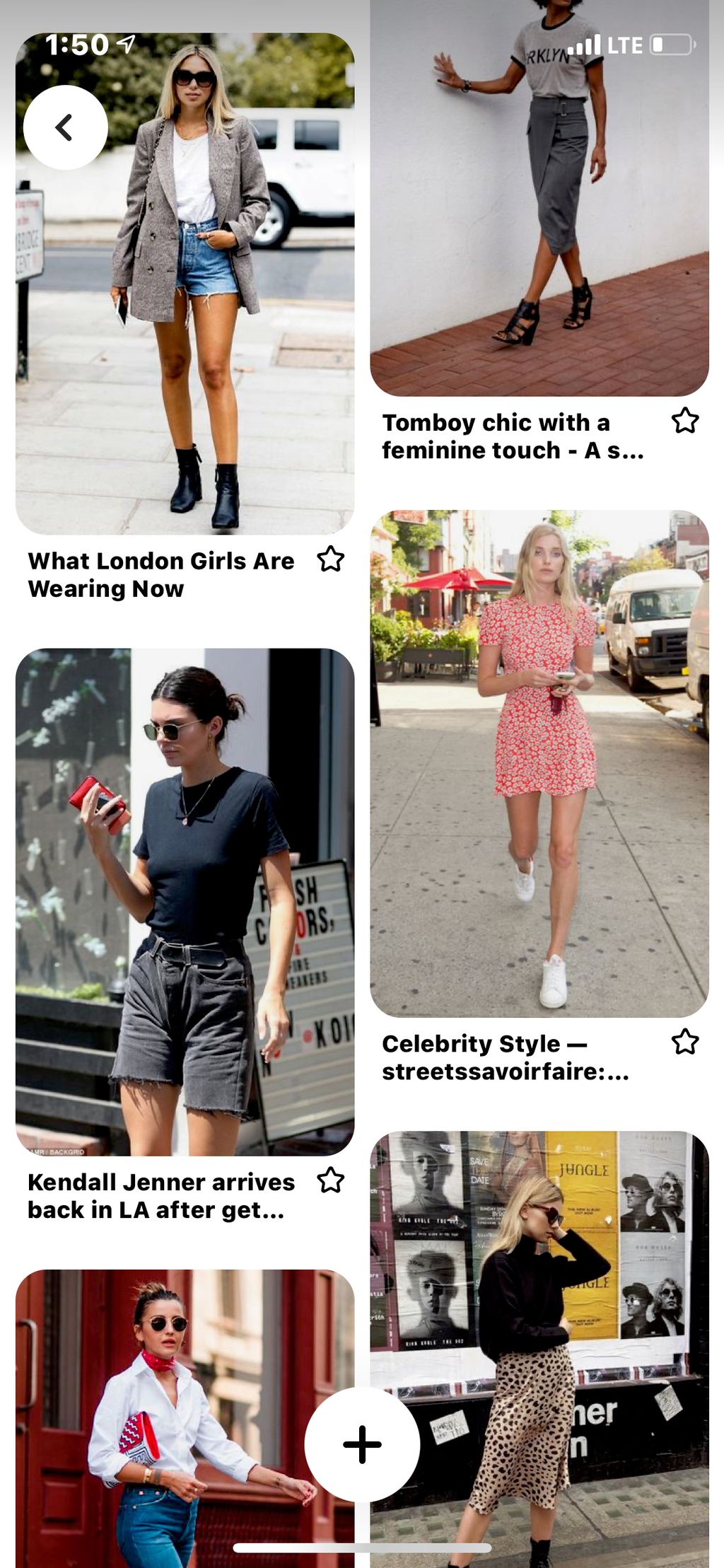Star the What London Girls Are Wearing pin
Image resolution: width=724 pixels, height=1568 pixels.
pos(330,560)
